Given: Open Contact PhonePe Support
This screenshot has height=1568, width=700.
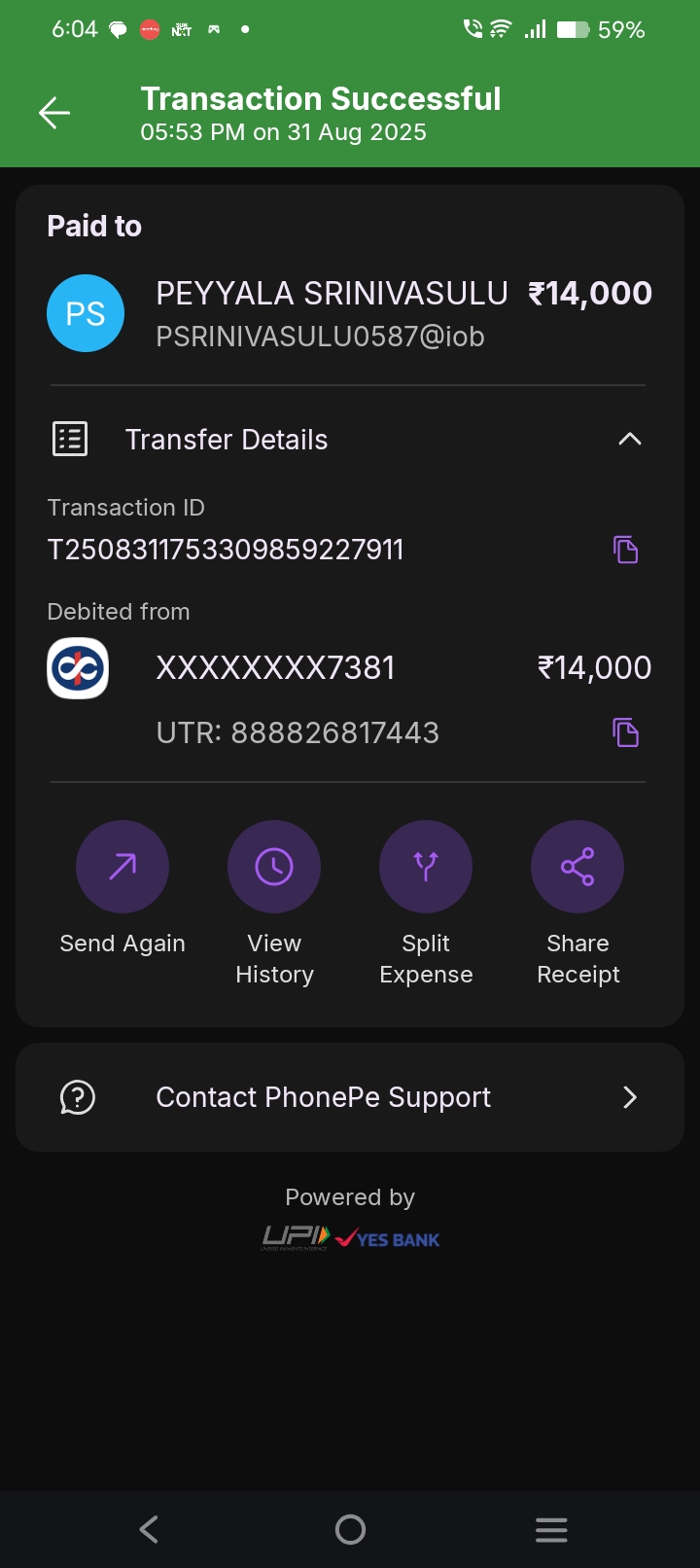Looking at the screenshot, I should point(350,1097).
